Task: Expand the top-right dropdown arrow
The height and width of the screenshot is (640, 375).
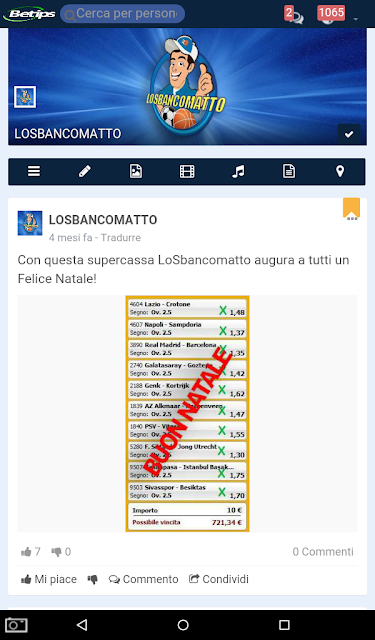Action: tap(356, 19)
